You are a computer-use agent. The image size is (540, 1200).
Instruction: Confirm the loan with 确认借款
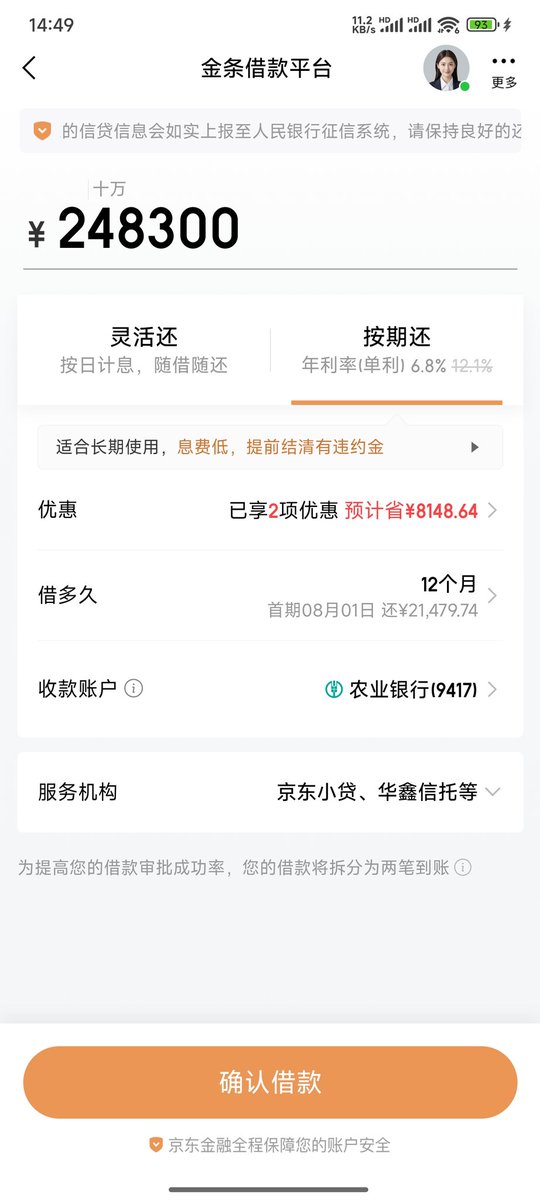pyautogui.click(x=270, y=1082)
